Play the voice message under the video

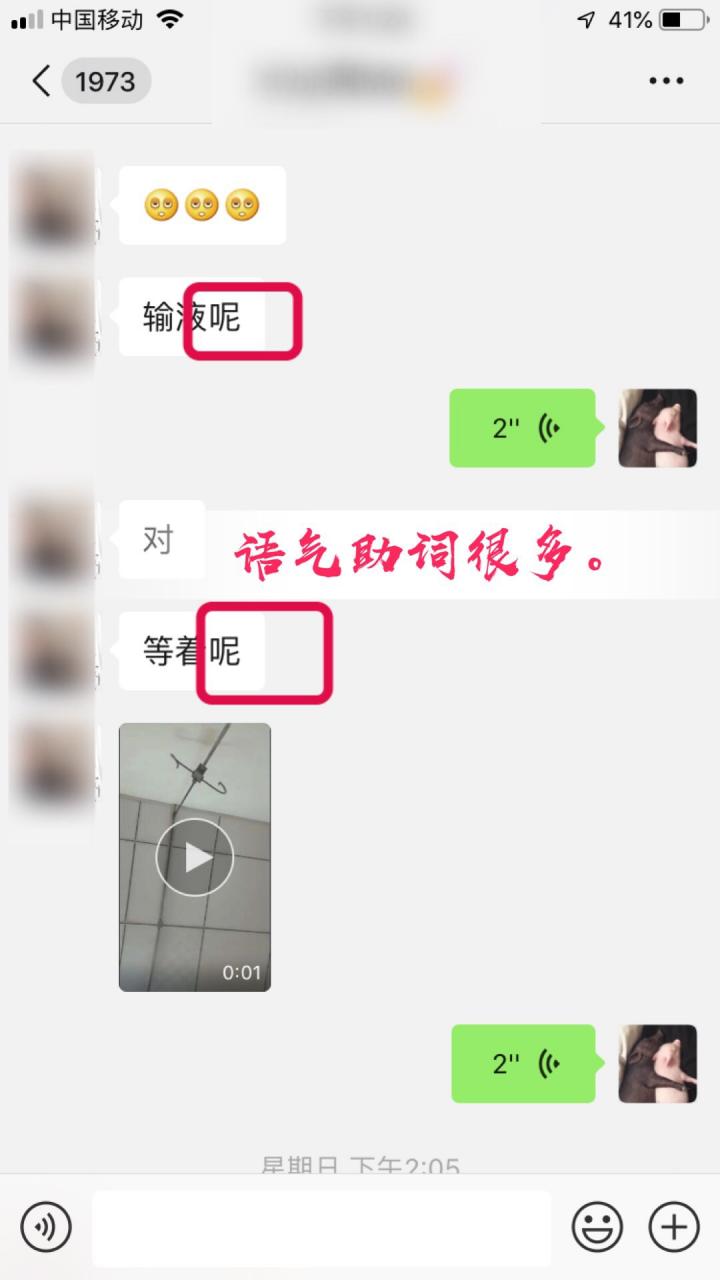(523, 1064)
